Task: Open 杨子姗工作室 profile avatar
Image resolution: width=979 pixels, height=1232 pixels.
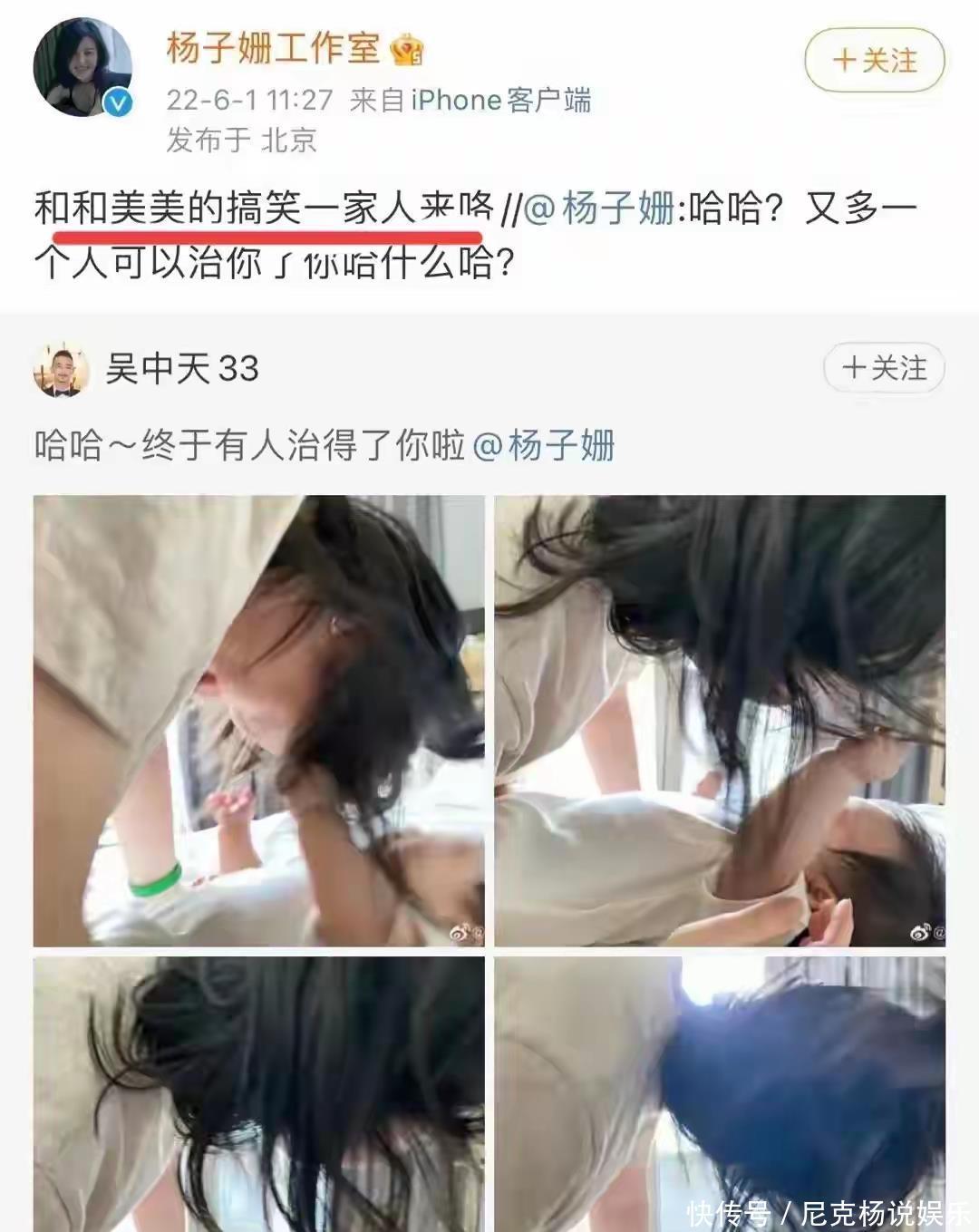Action: 82,67
